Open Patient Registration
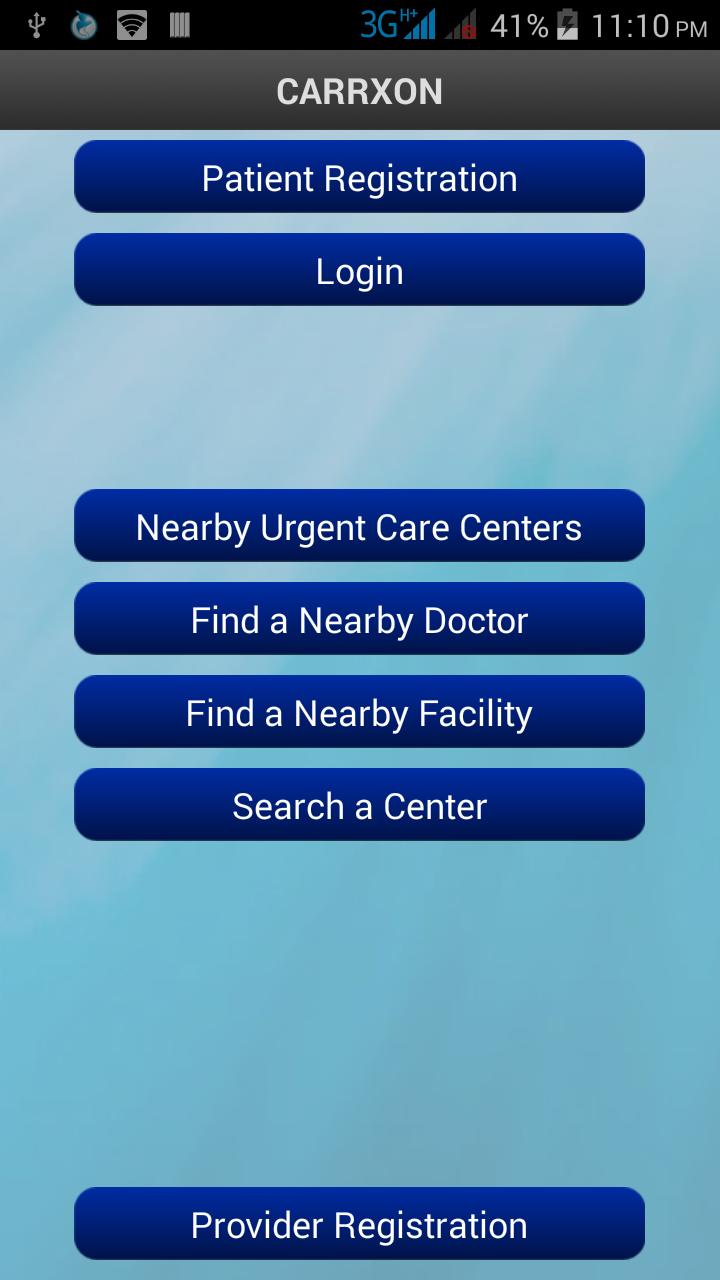This screenshot has width=720, height=1280. click(x=360, y=176)
